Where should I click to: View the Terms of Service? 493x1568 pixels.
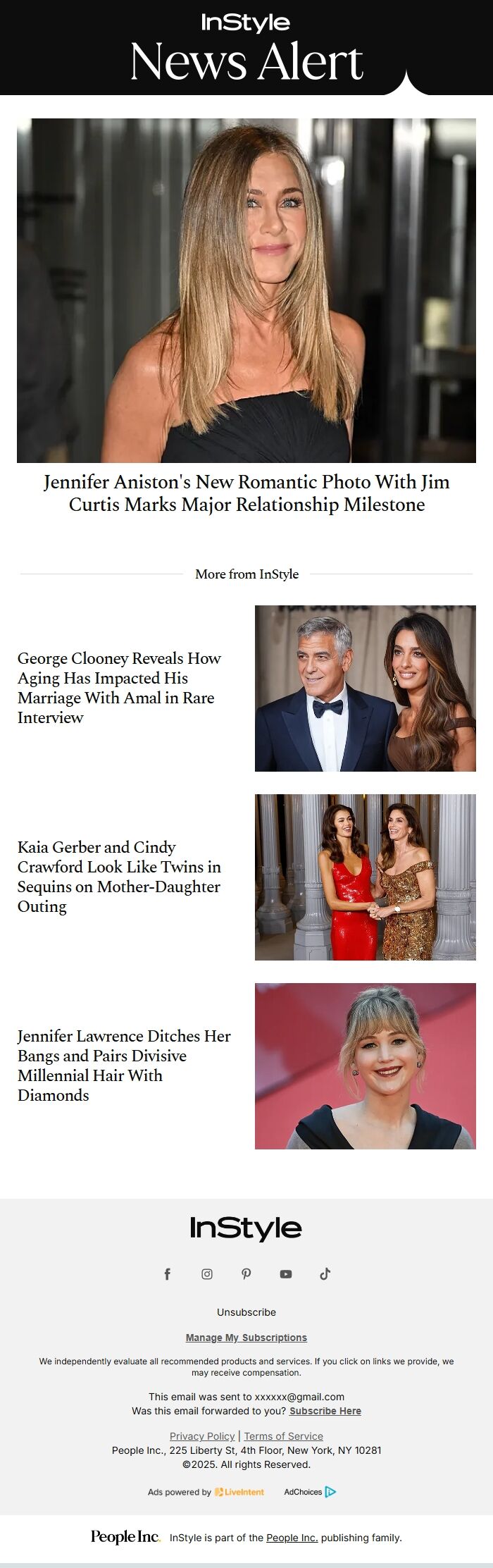point(284,1436)
